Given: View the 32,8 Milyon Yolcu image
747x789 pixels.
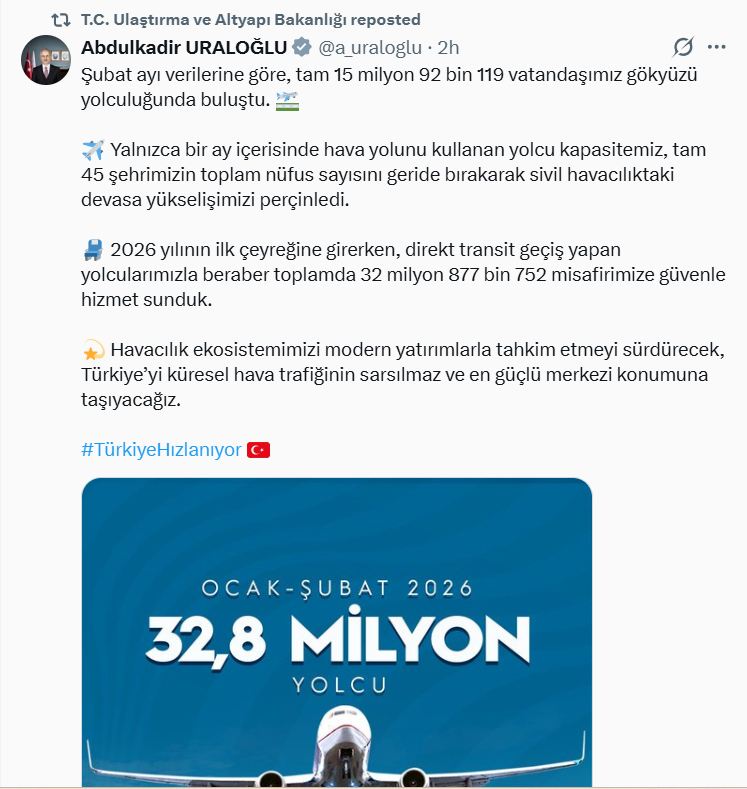Looking at the screenshot, I should pos(336,632).
